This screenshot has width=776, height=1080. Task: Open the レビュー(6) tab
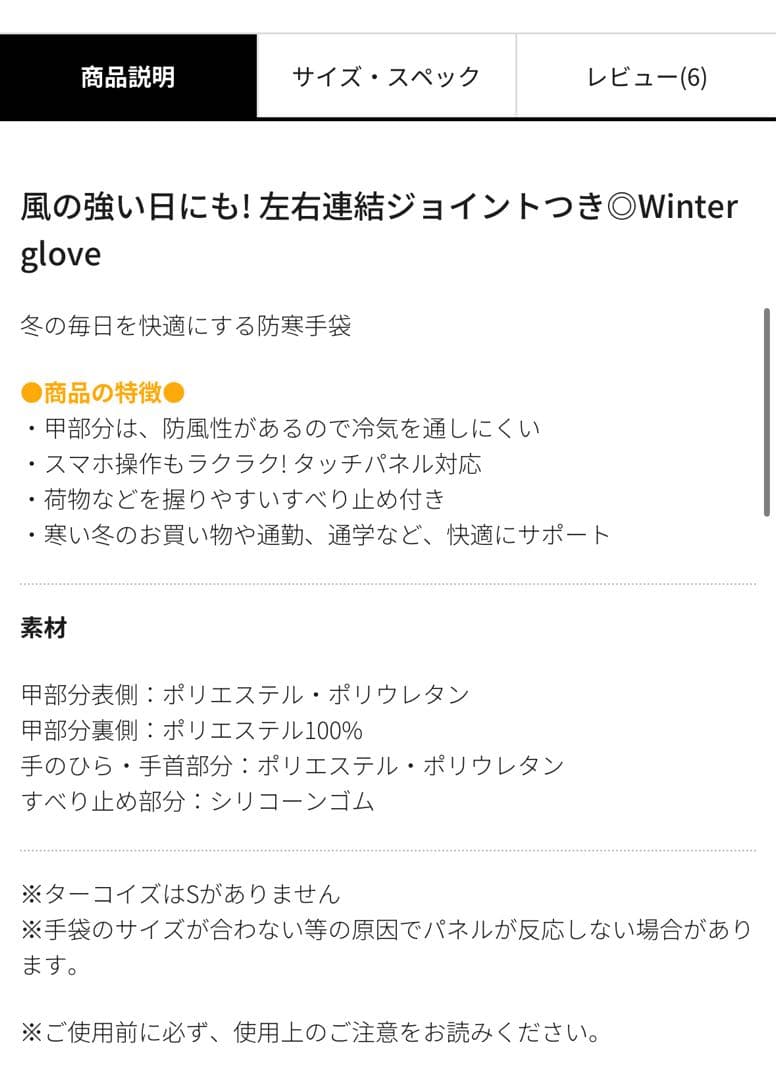tap(646, 77)
